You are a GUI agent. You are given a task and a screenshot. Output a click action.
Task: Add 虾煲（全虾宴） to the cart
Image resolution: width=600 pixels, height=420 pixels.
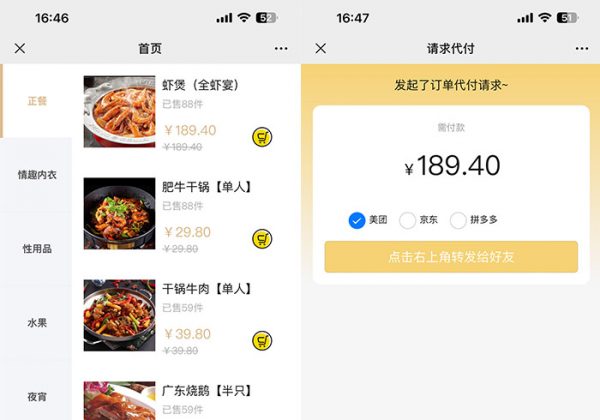262,137
